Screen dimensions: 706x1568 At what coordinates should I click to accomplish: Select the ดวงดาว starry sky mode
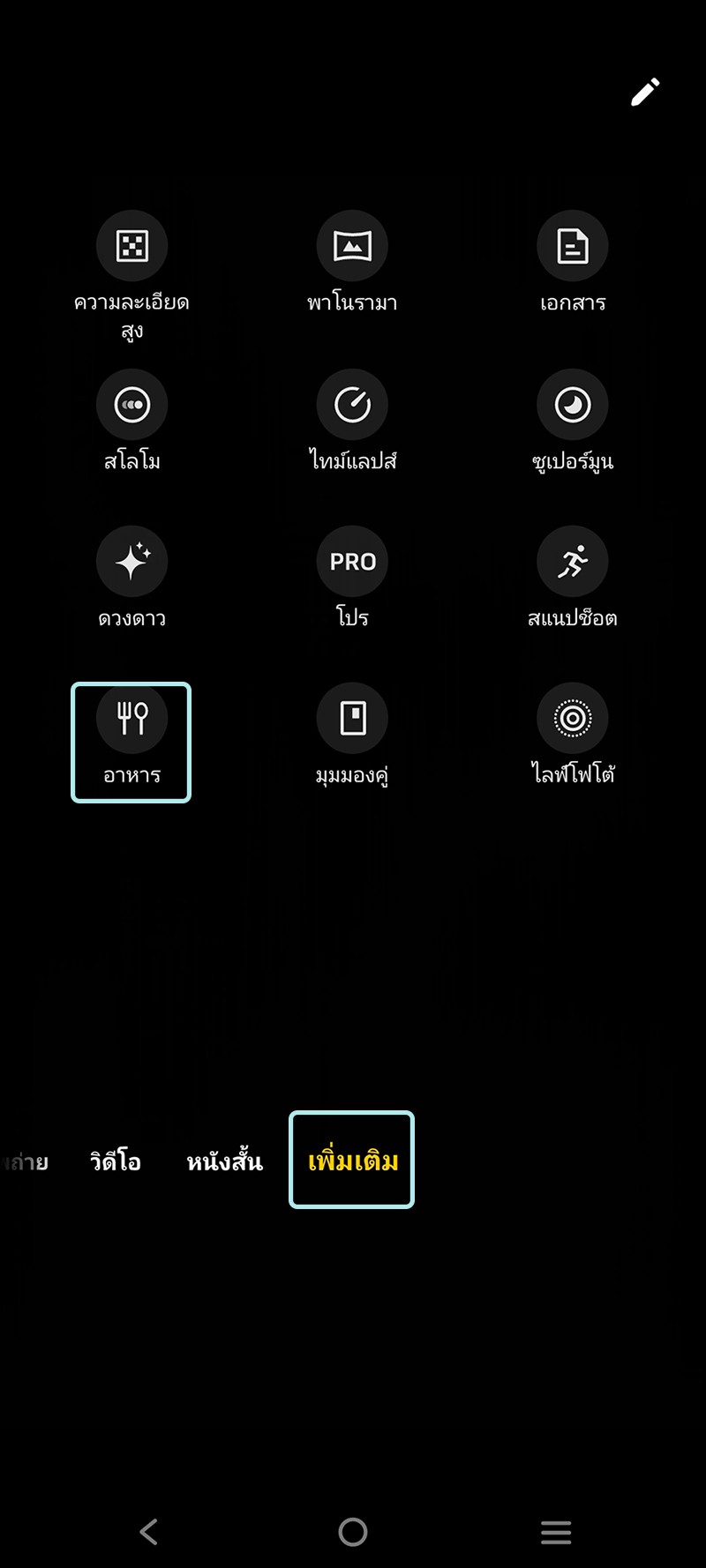[x=131, y=562]
